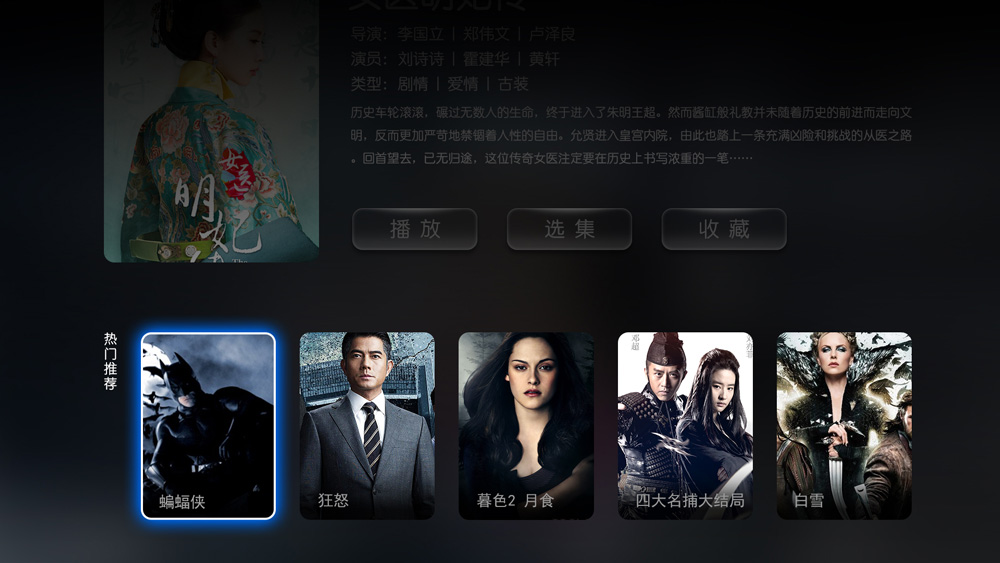Open the 白雪 movie card

click(x=844, y=426)
